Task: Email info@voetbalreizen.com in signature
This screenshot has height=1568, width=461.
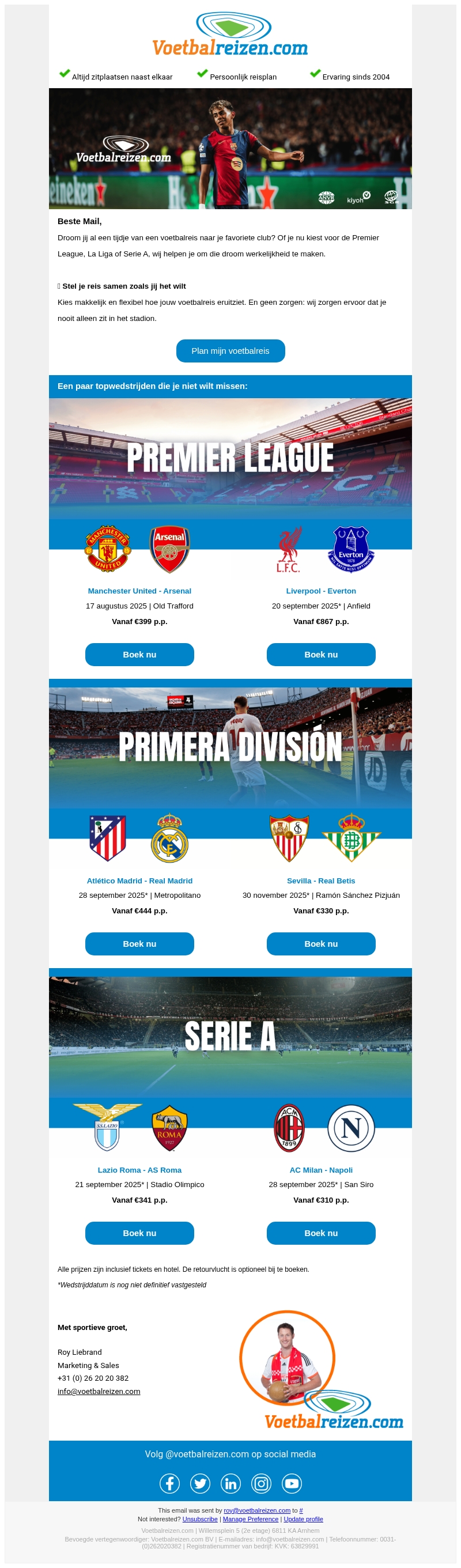Action: [99, 1392]
